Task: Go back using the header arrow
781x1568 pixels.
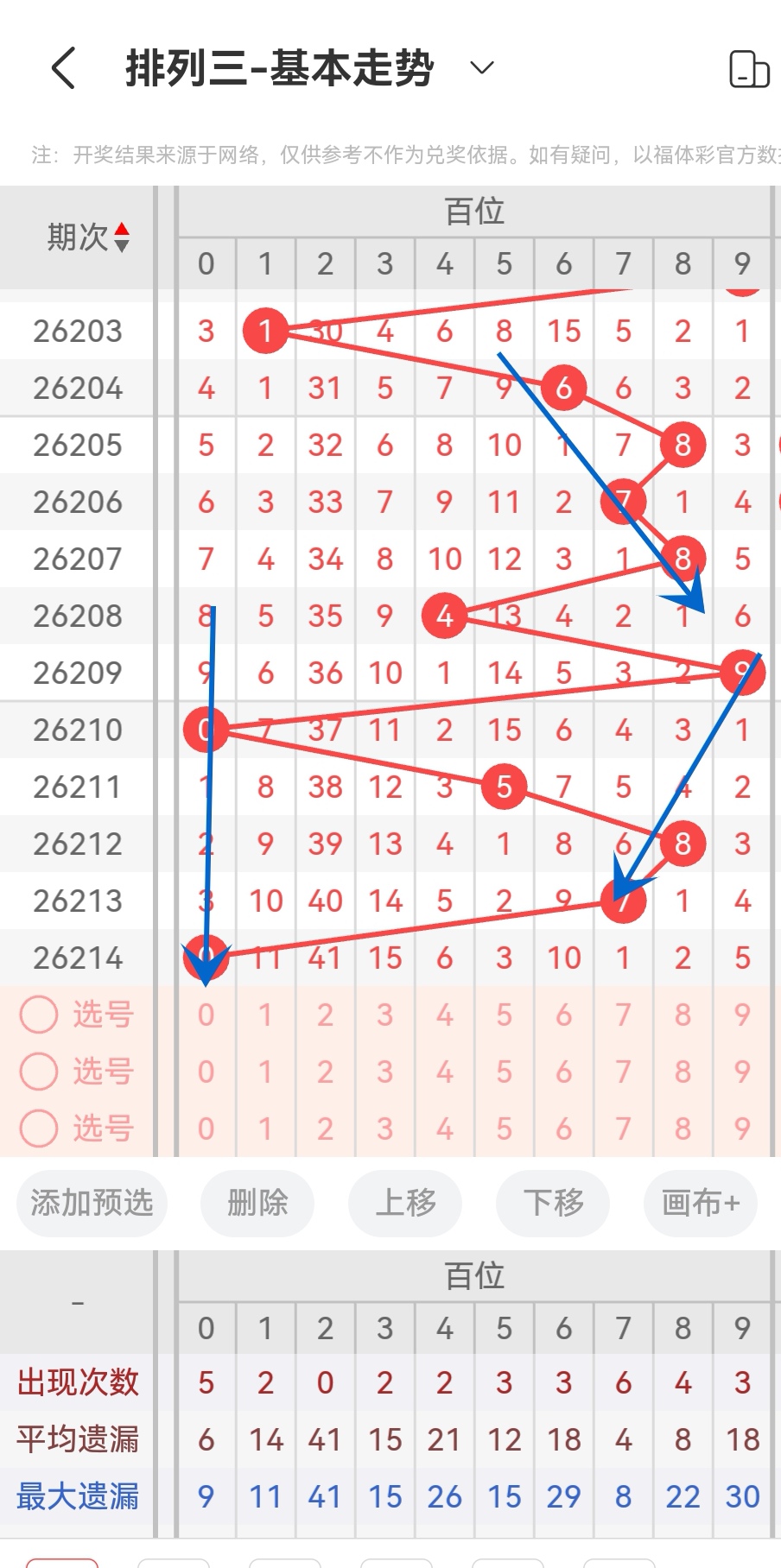Action: (63, 68)
